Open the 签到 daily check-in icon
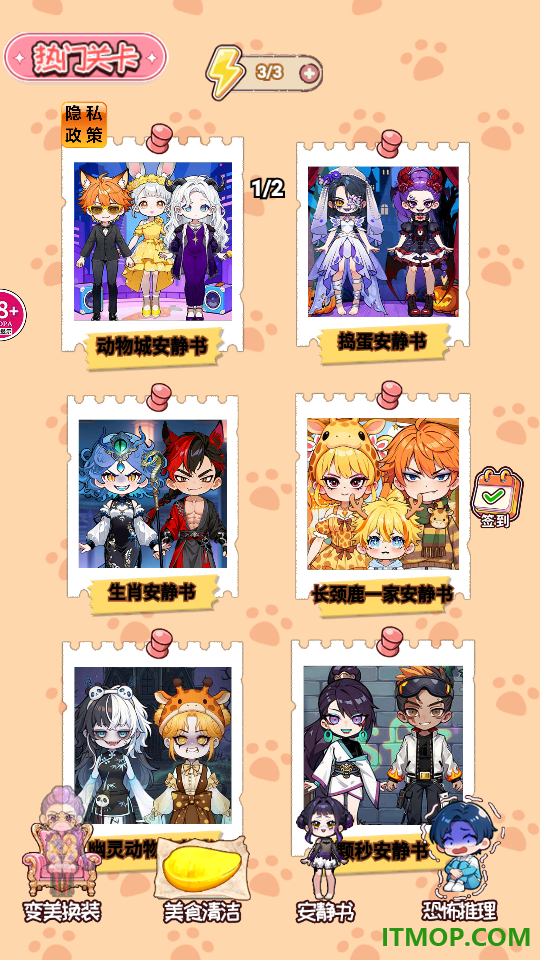Image resolution: width=540 pixels, height=960 pixels. (x=497, y=498)
